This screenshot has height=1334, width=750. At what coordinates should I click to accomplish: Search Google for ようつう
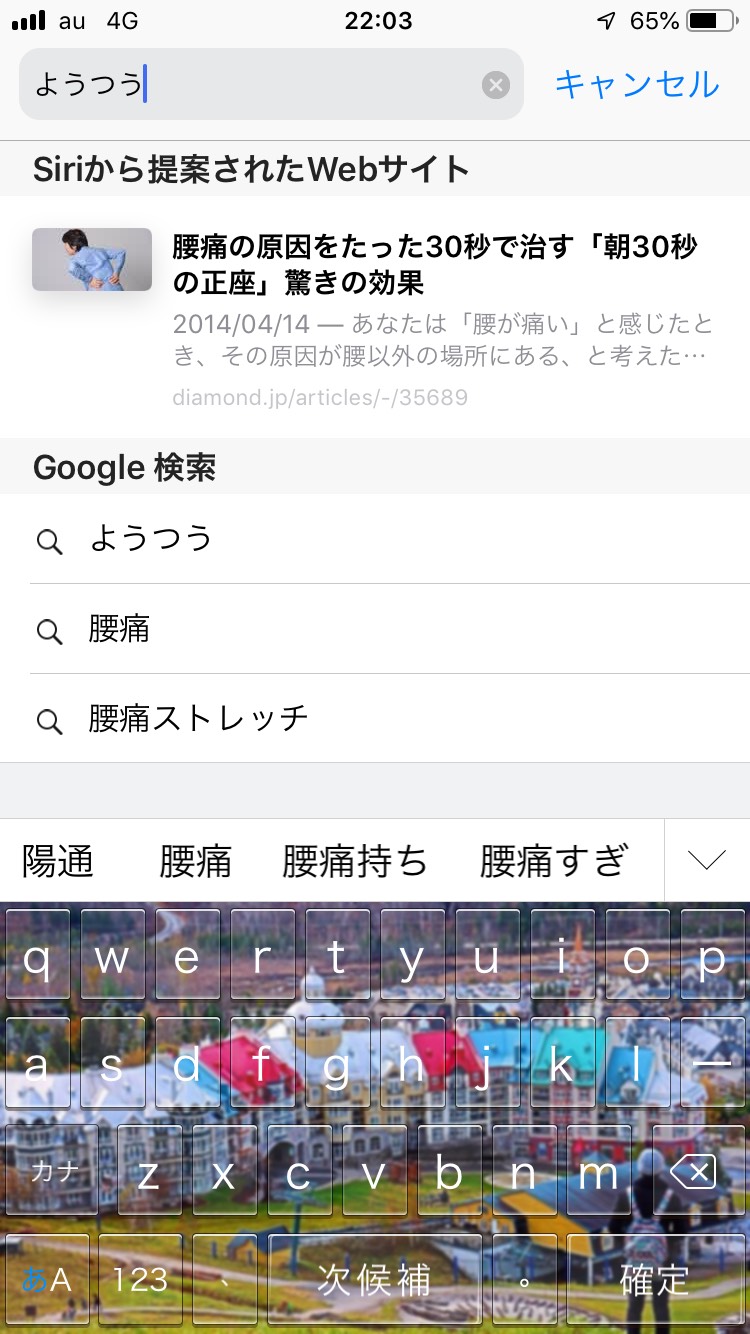375,539
